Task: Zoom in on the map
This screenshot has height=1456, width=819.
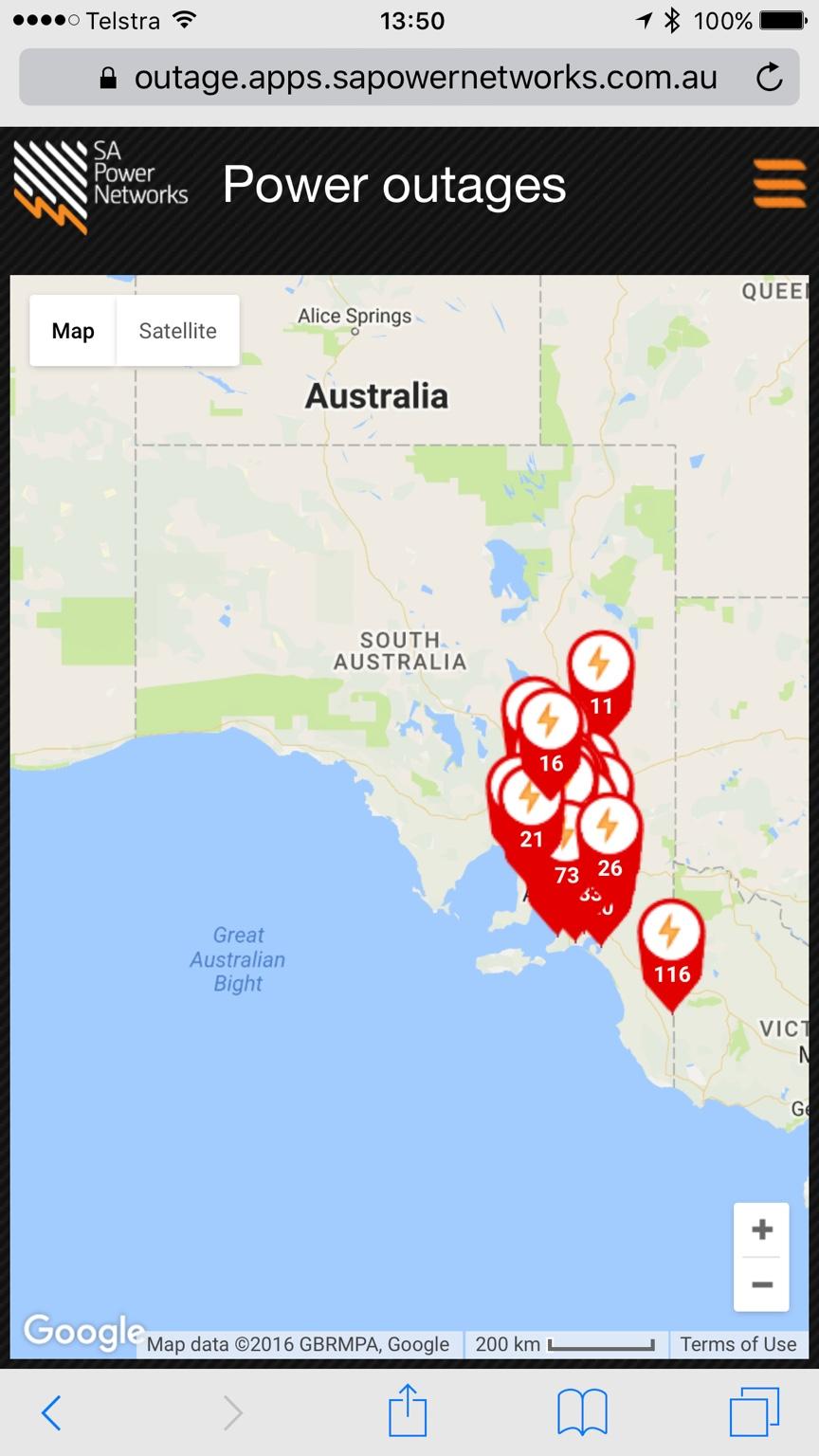Action: pos(761,1230)
